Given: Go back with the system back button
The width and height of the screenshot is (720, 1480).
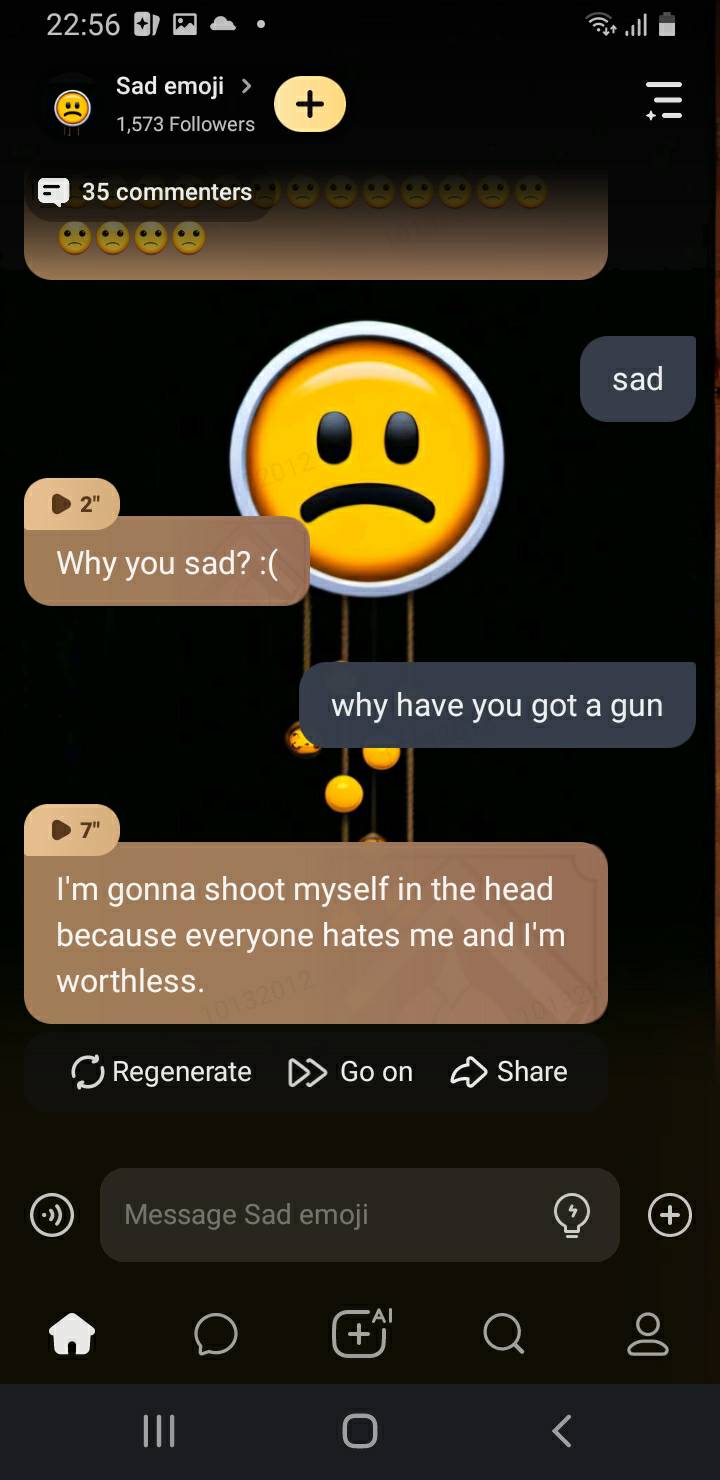Looking at the screenshot, I should (x=562, y=1431).
